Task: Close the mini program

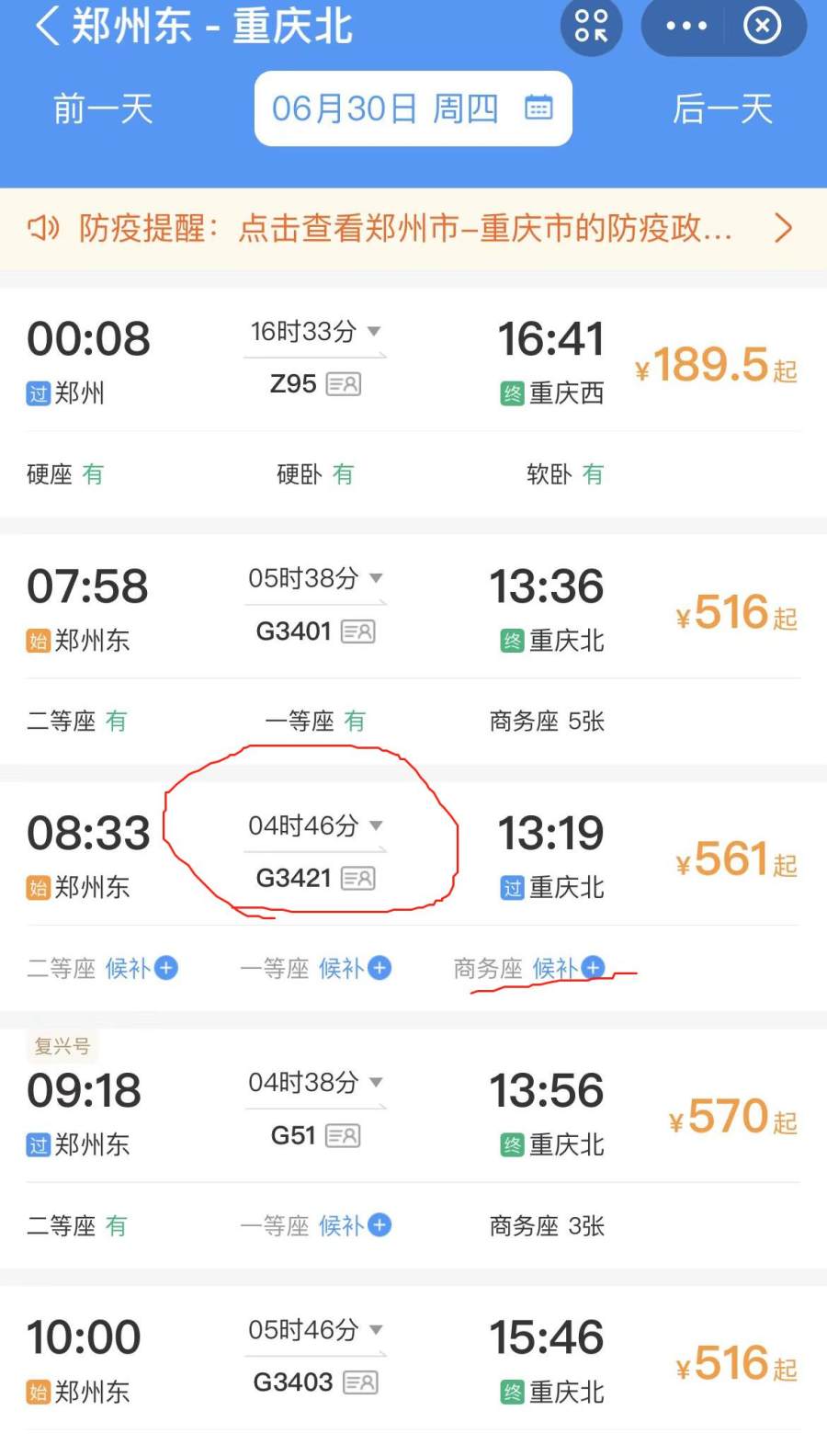Action: click(x=762, y=26)
